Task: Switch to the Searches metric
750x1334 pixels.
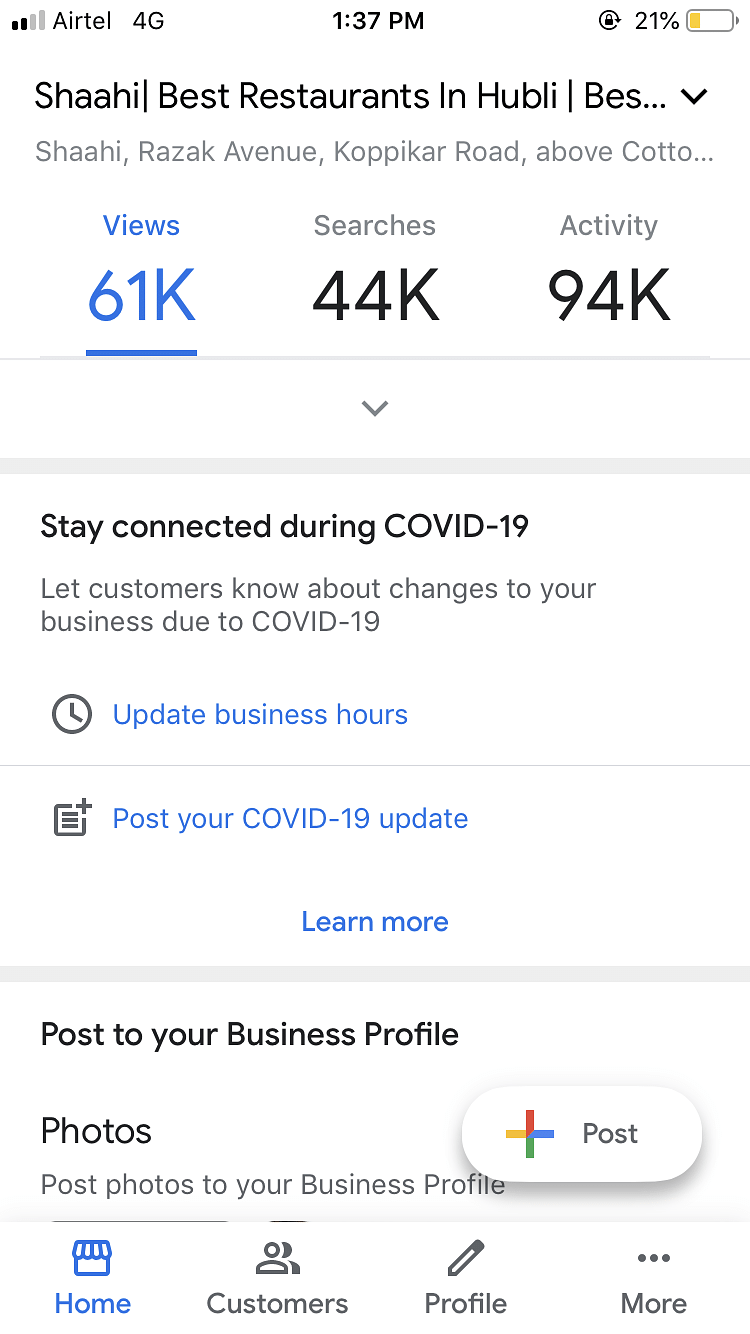Action: click(375, 272)
